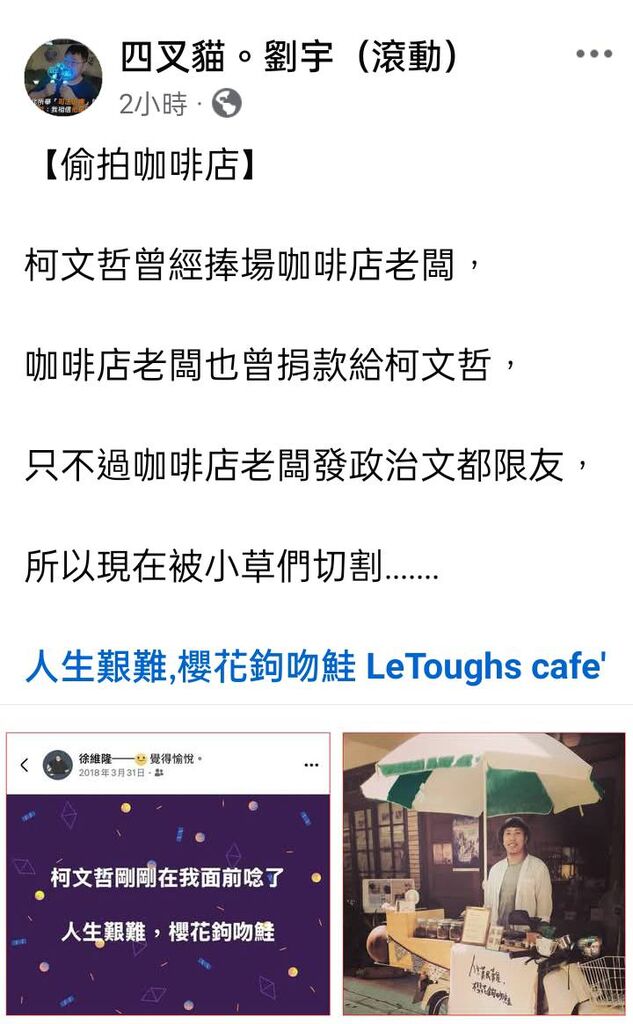Open the post's three-dot options menu

pyautogui.click(x=594, y=54)
